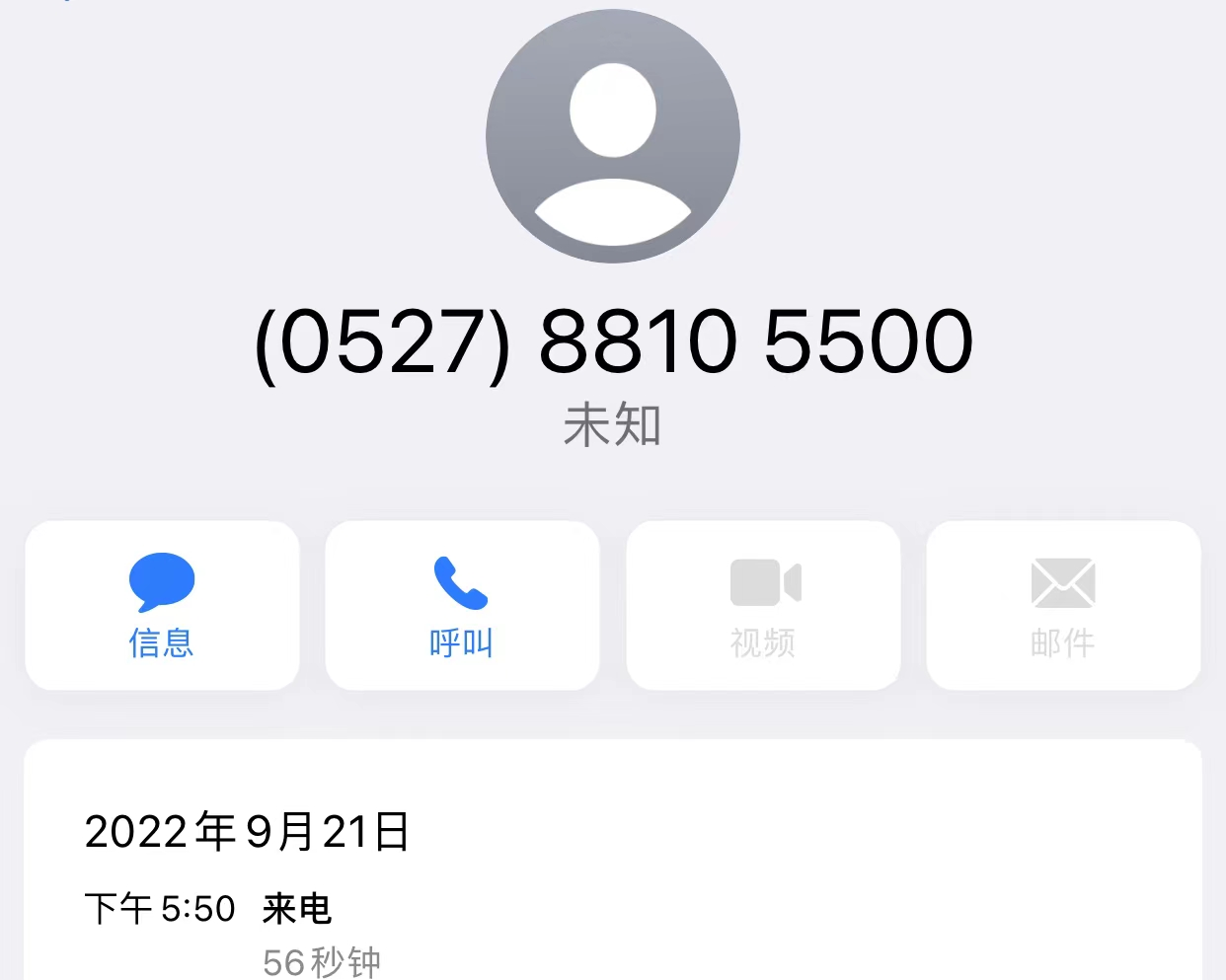1226x980 pixels.
Task: Call the number with 呼叫
Action: pyautogui.click(x=462, y=605)
